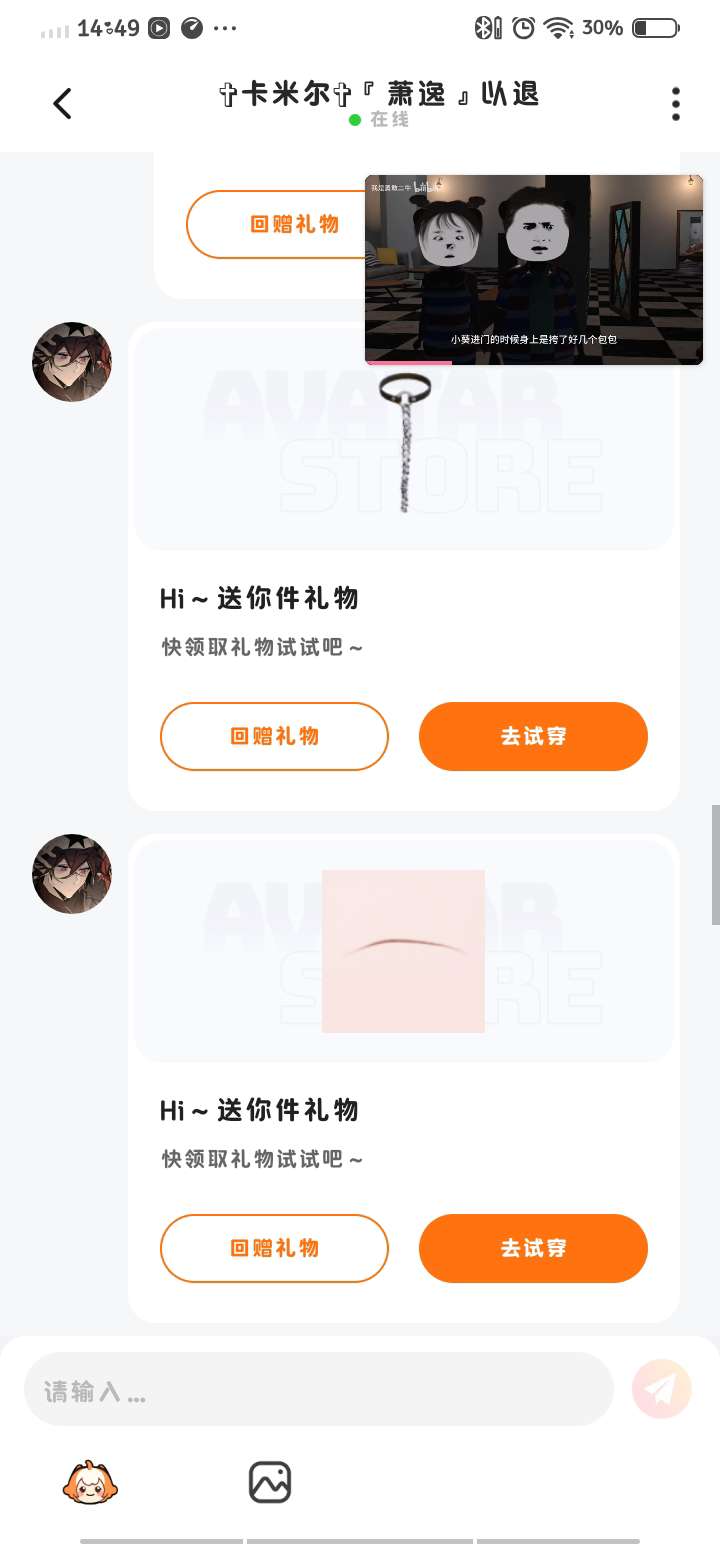Open the three-dot overflow menu
This screenshot has height=1544, width=720.
point(676,103)
